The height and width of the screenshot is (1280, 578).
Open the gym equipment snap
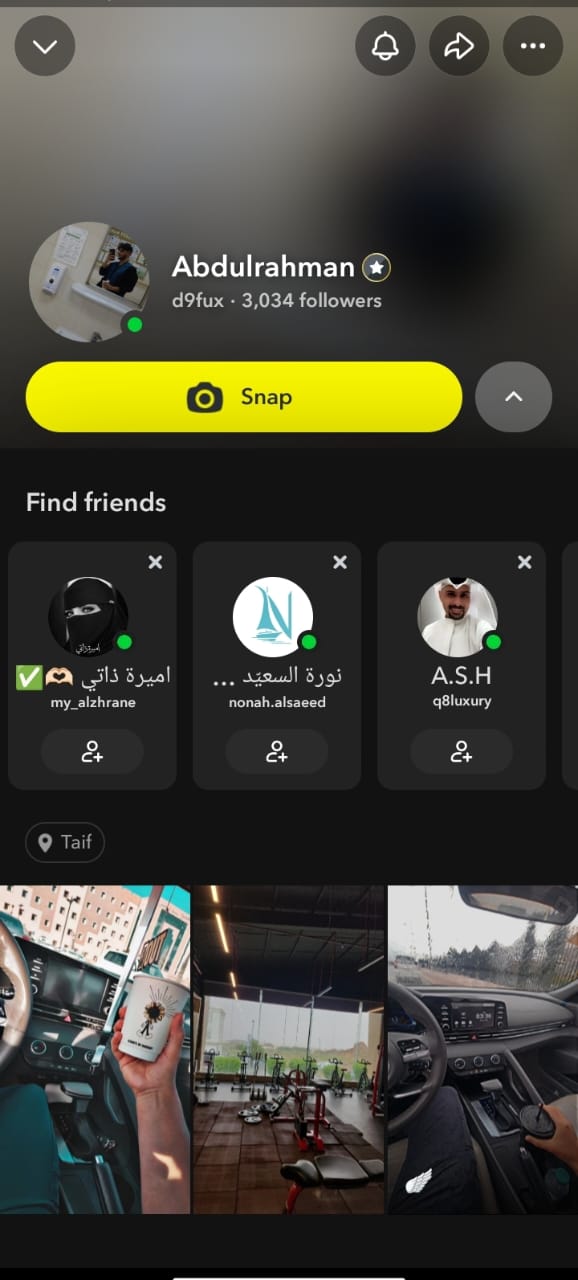pos(289,1049)
